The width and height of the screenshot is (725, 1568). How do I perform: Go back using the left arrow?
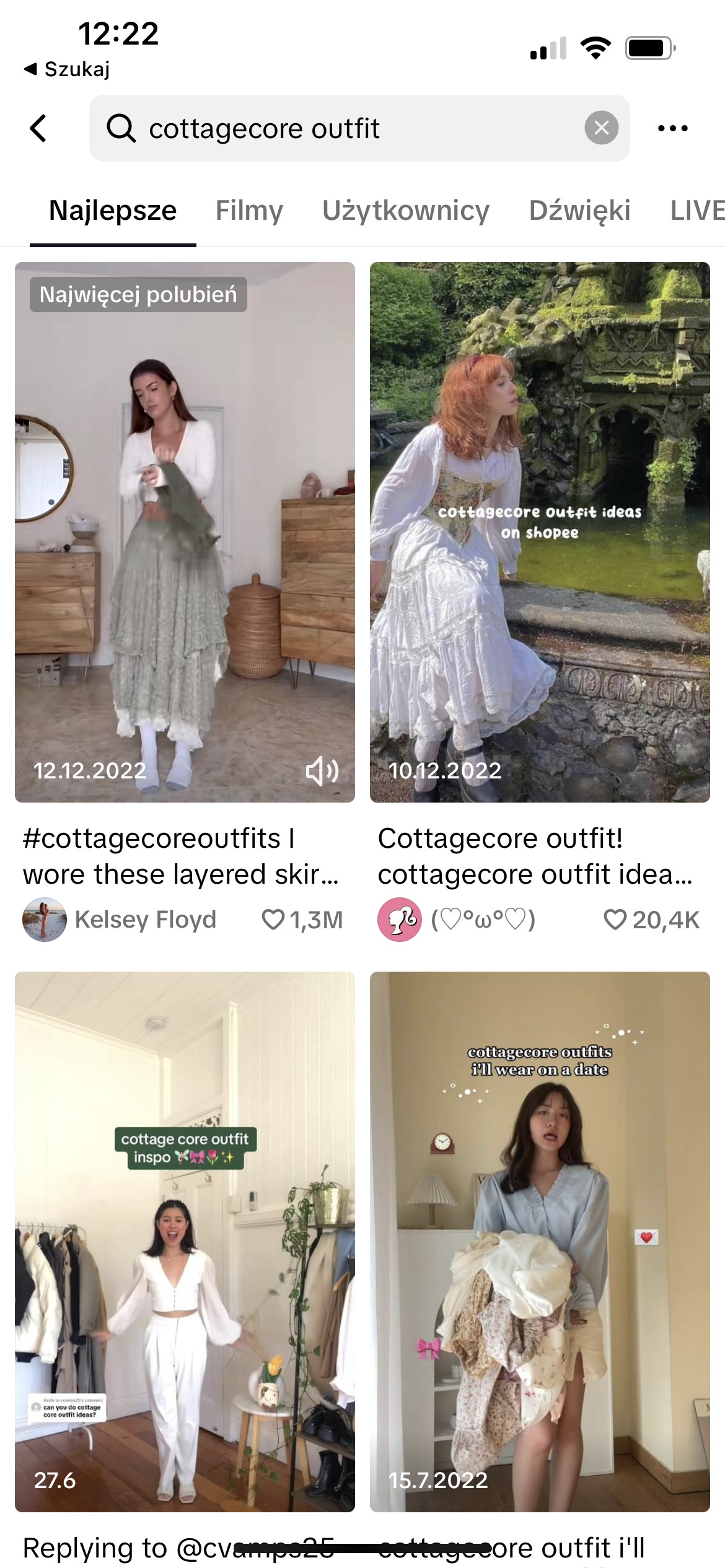click(x=38, y=128)
